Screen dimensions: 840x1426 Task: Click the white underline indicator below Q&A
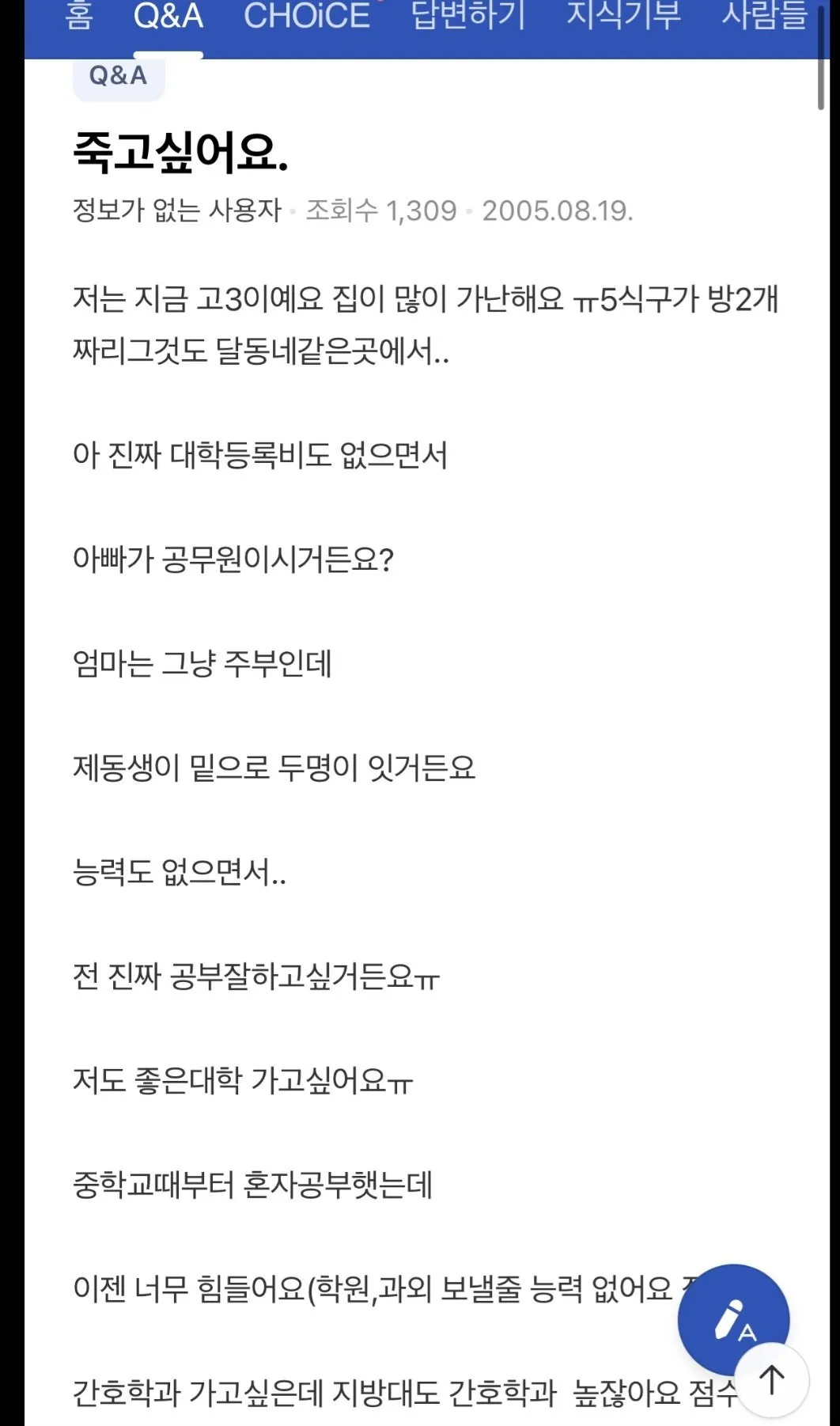(x=168, y=54)
